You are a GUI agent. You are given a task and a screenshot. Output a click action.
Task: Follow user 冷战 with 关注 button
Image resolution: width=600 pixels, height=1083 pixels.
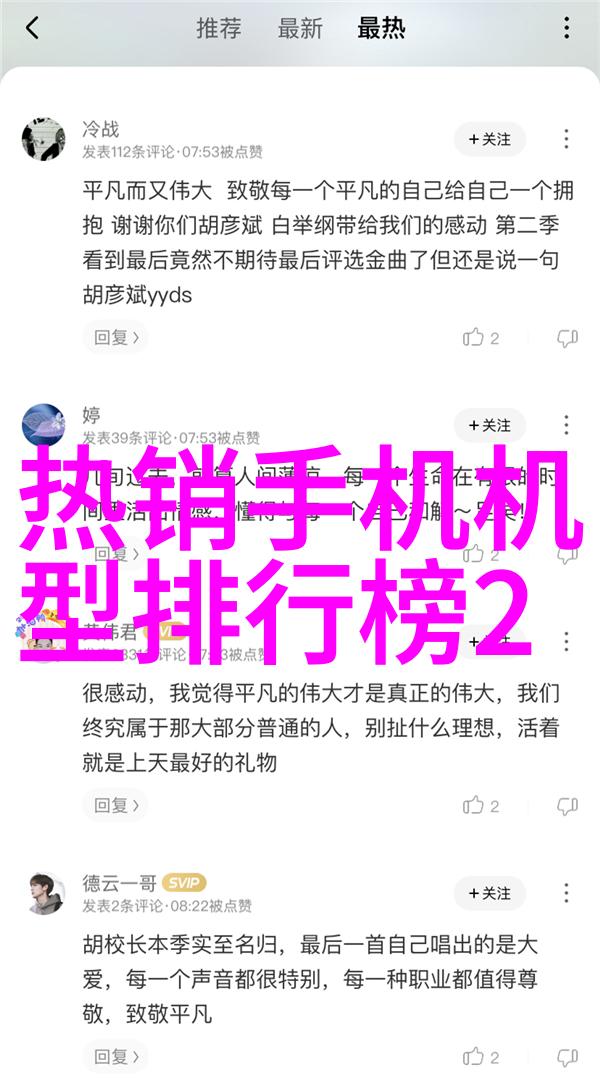click(x=489, y=140)
